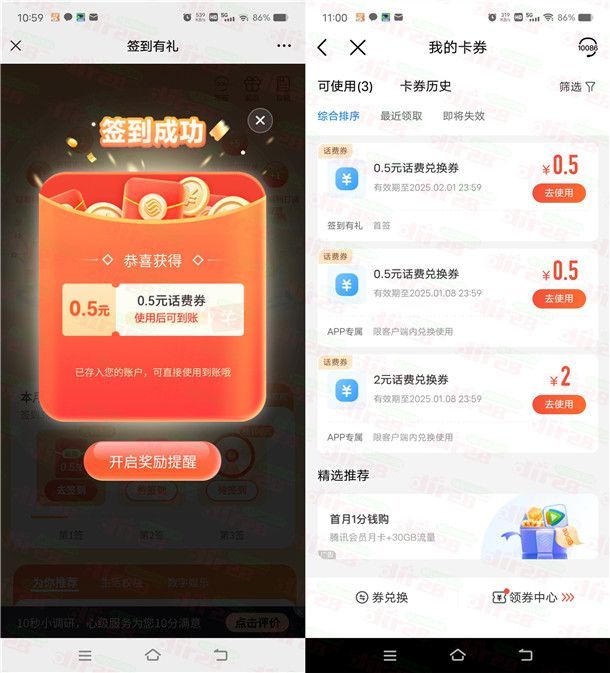Go back from 我的卡券 page
The width and height of the screenshot is (610, 673).
pos(322,47)
